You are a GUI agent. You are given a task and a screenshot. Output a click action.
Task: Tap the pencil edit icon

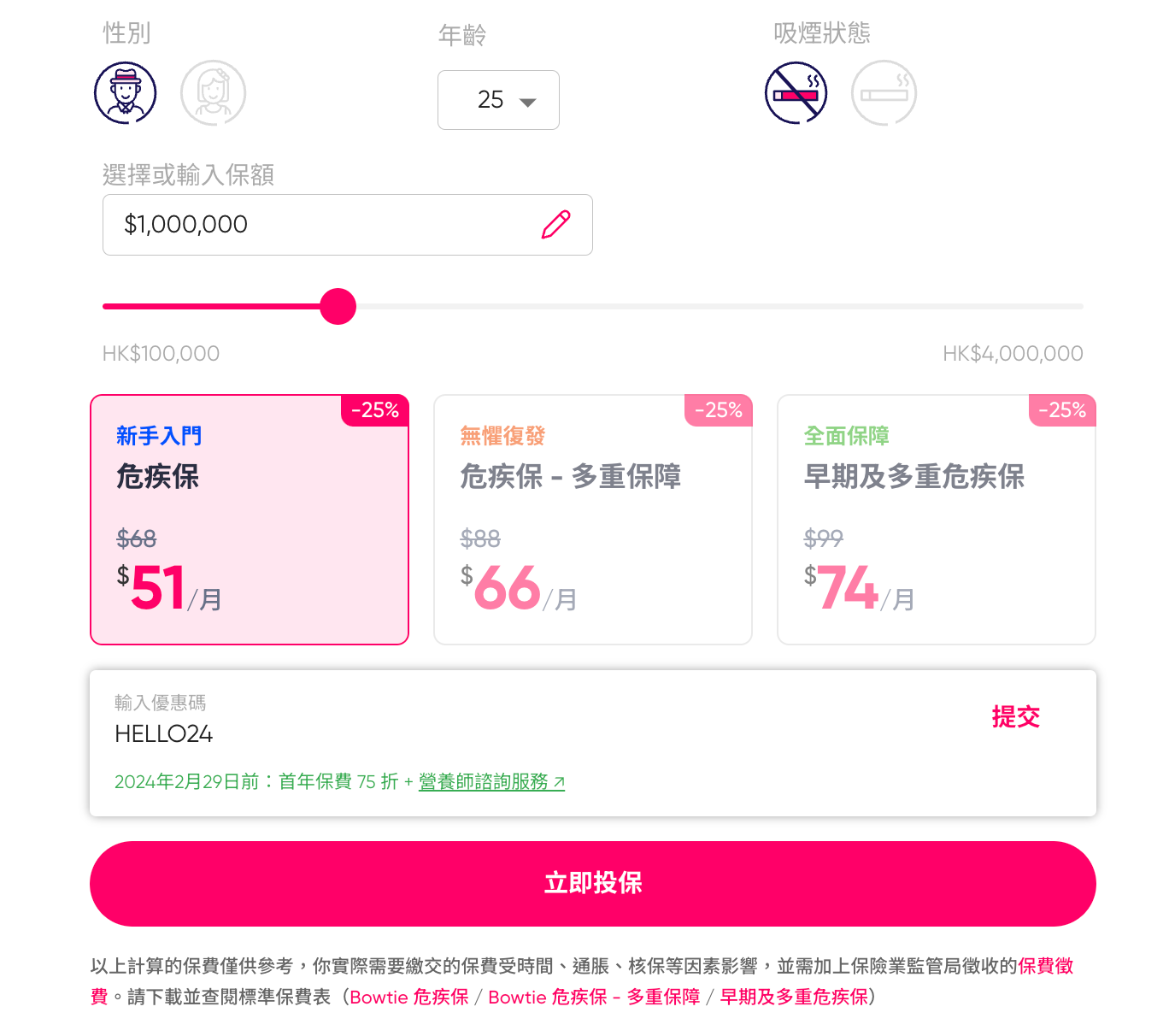tap(555, 225)
